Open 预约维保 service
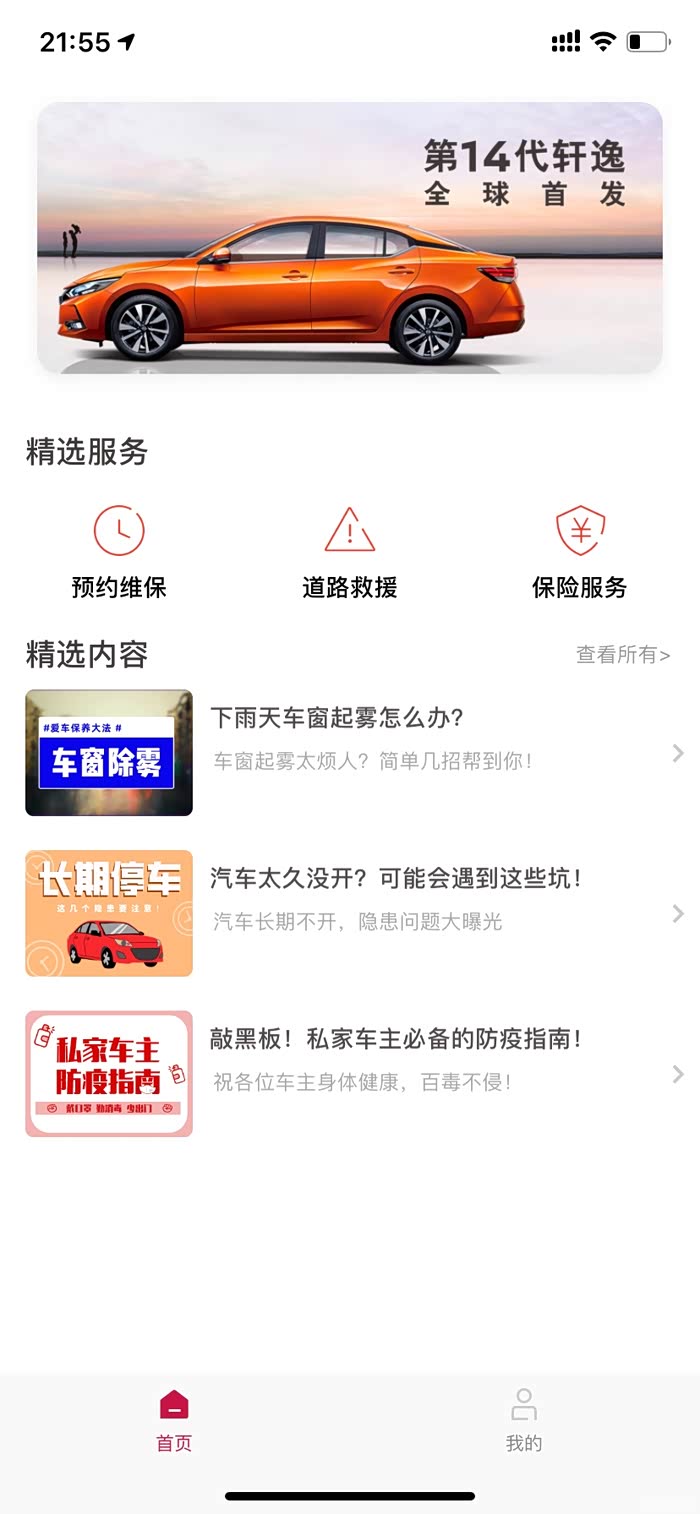Screen dimensions: 700x1514 pyautogui.click(x=119, y=552)
